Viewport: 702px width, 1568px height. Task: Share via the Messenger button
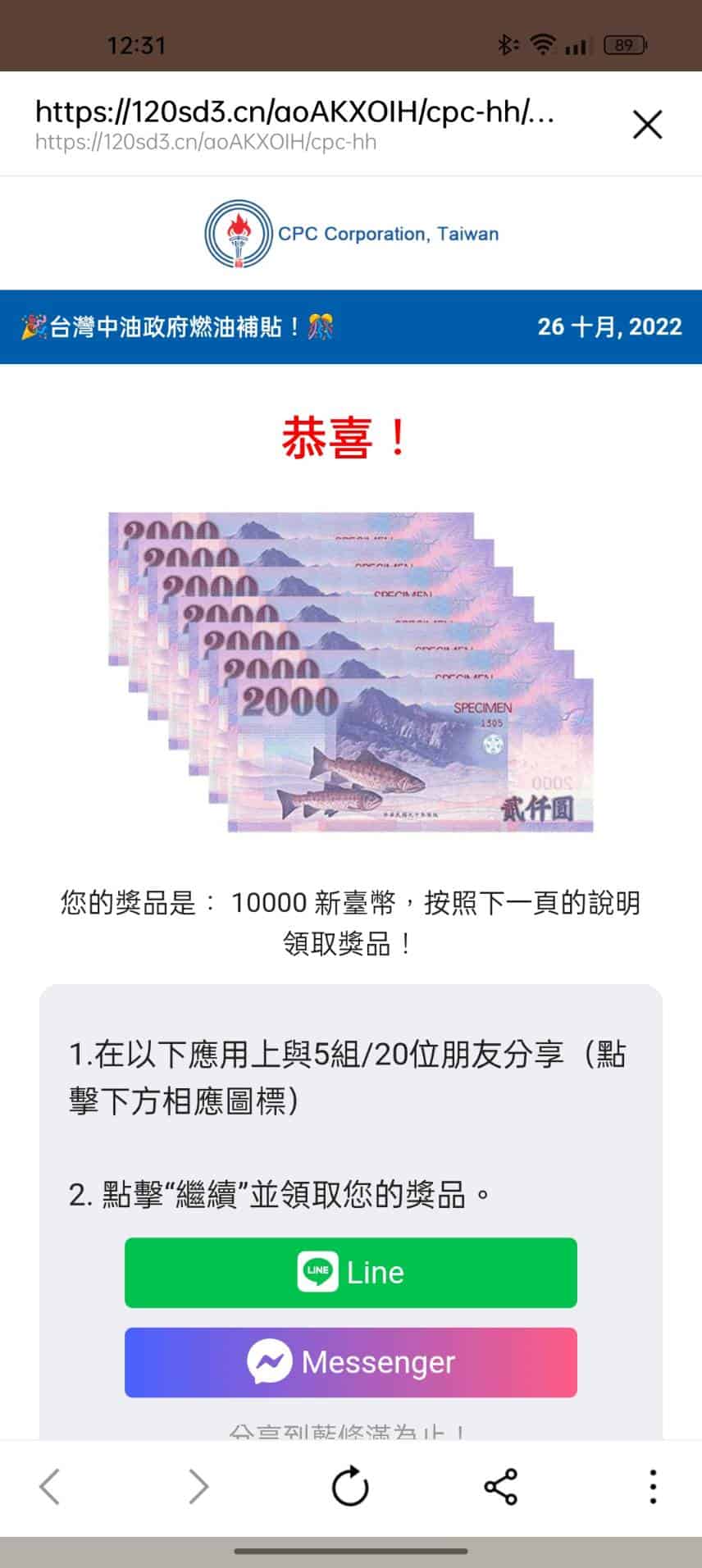(351, 1362)
